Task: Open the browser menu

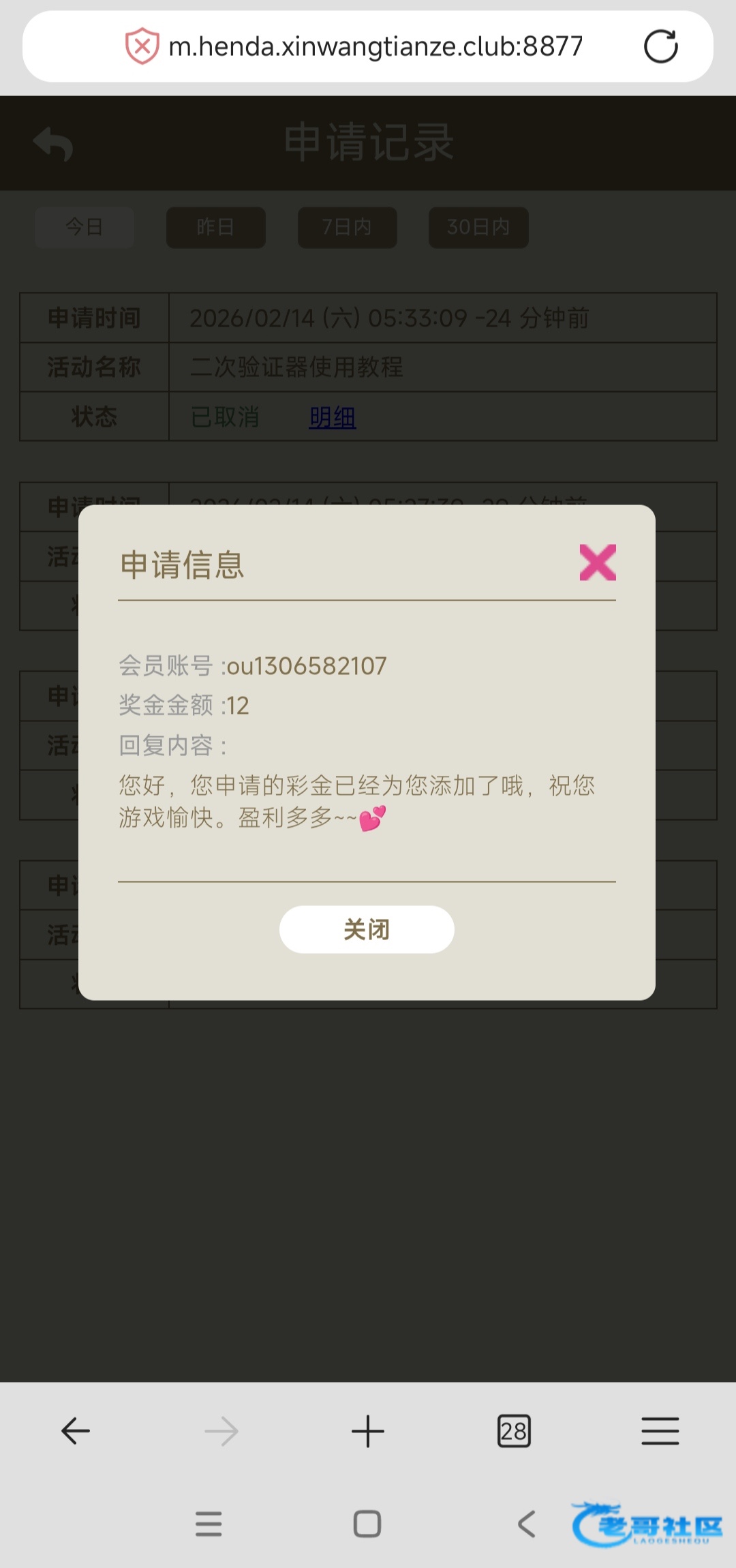Action: click(x=660, y=1430)
